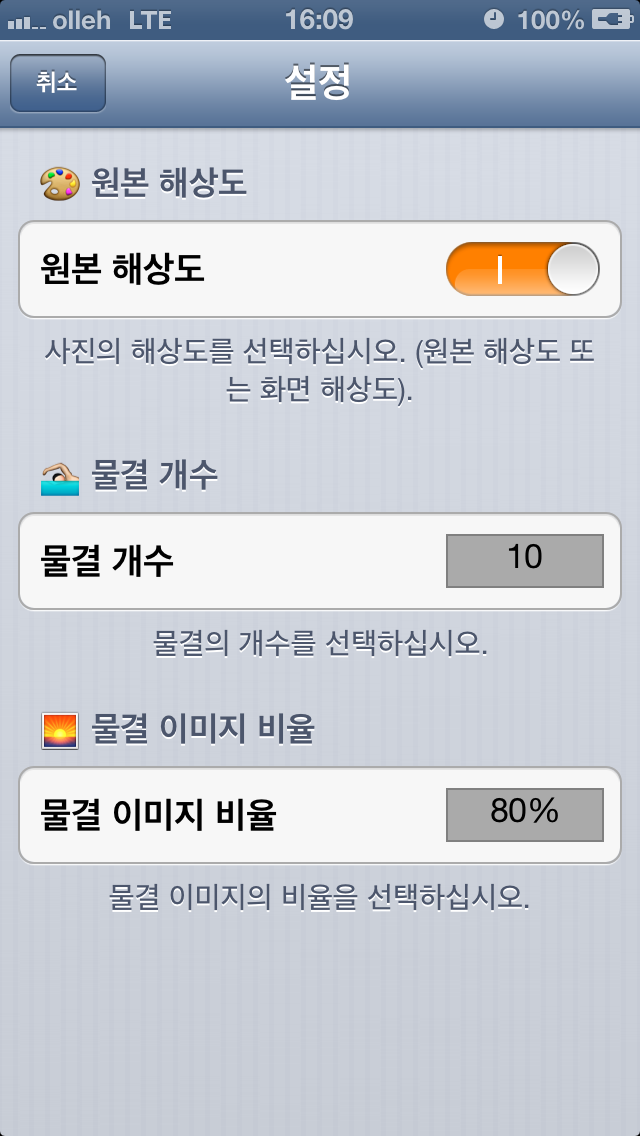Viewport: 640px width, 1136px height.
Task: Change the 물결 이미지 비율 80% value
Action: pos(524,814)
